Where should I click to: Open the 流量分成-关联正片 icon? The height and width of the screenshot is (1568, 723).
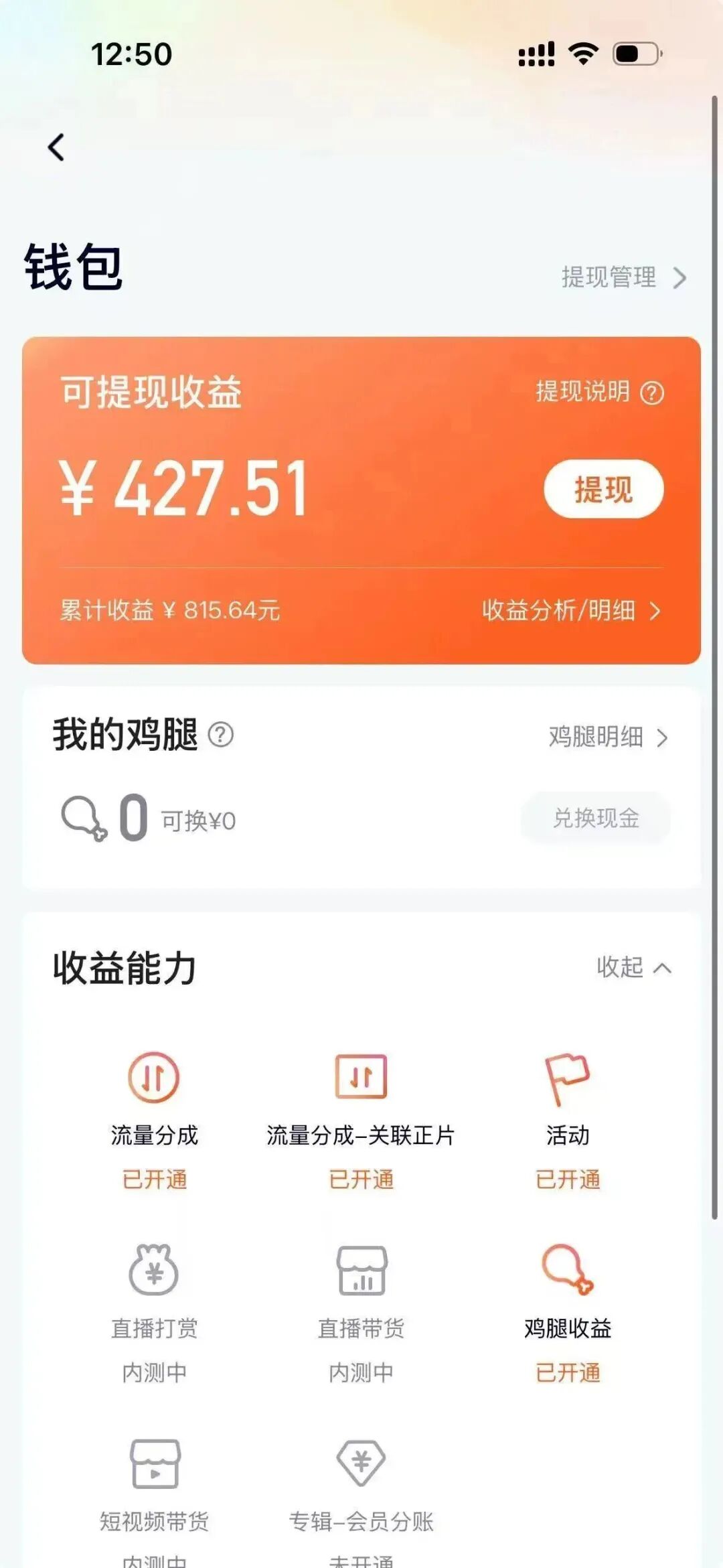[x=361, y=1075]
